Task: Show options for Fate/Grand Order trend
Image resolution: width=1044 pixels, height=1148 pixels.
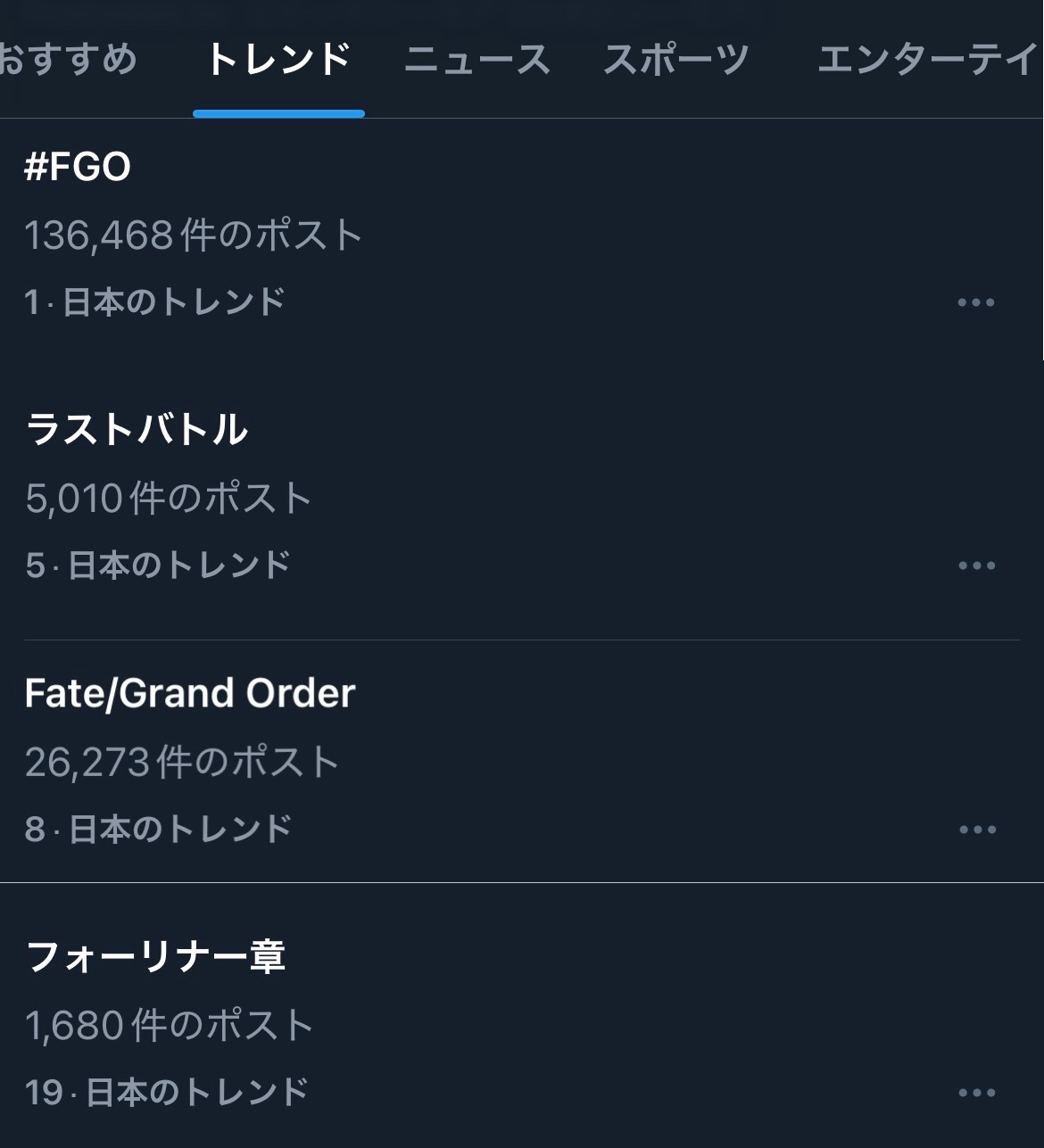Action: point(977,830)
